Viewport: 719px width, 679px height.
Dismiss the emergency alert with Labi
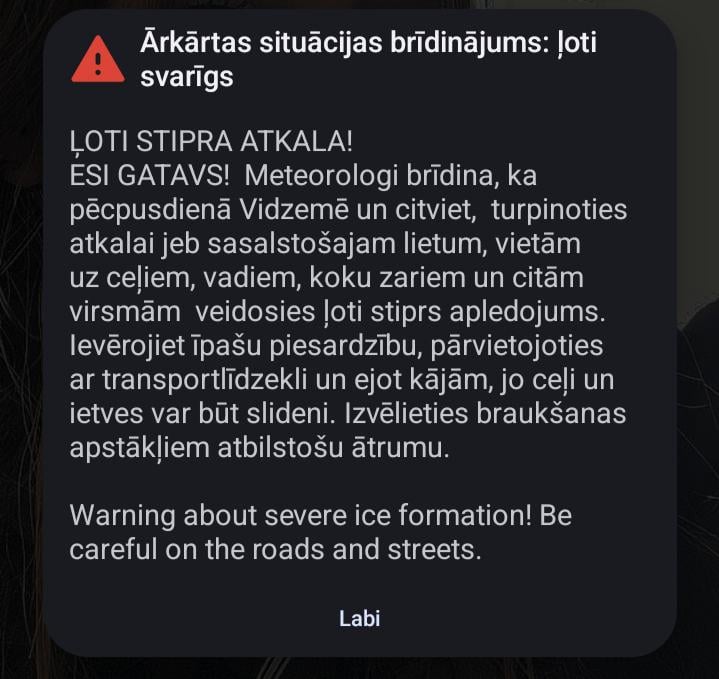coord(359,618)
